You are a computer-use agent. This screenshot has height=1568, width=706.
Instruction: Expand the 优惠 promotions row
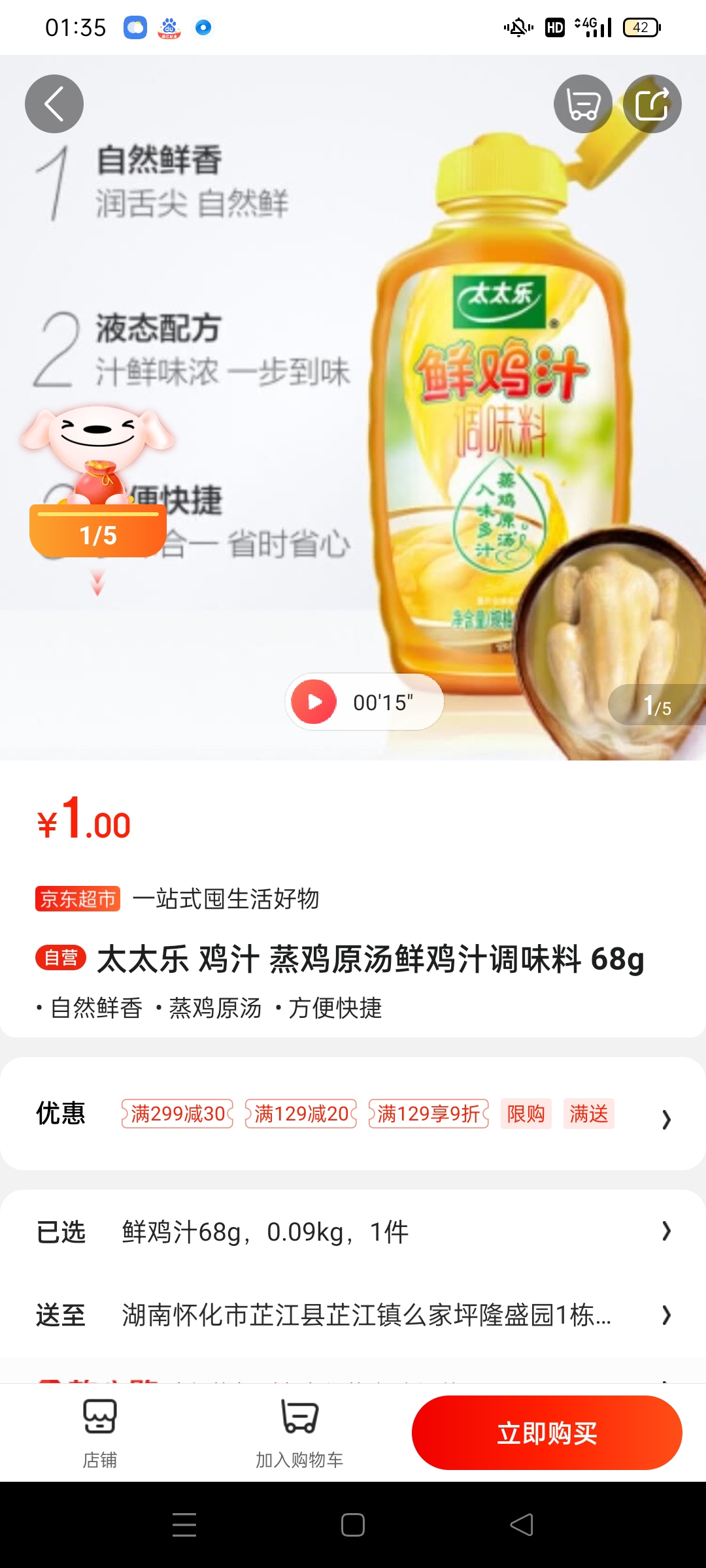point(665,1119)
